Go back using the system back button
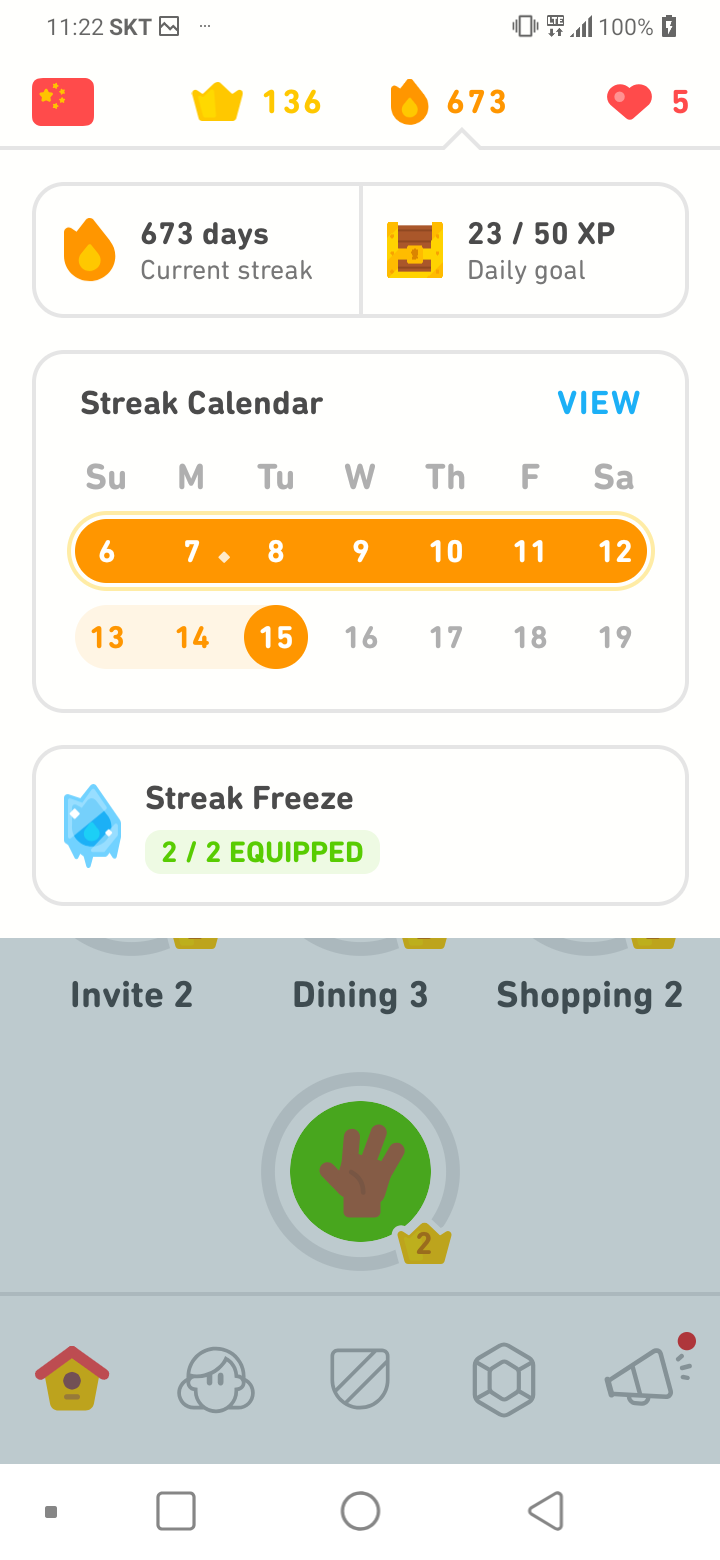This screenshot has height=1560, width=720. click(x=546, y=1511)
